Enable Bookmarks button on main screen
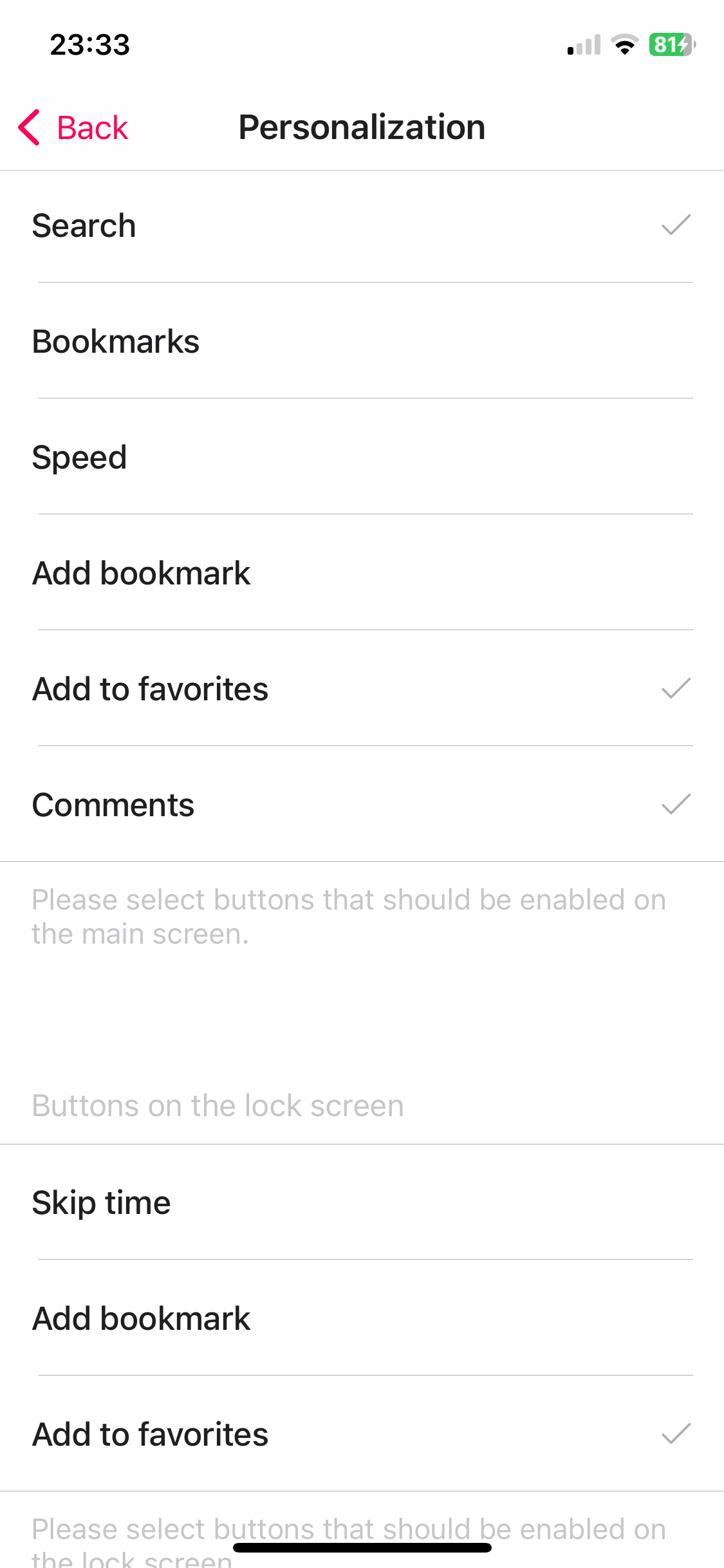 click(362, 341)
